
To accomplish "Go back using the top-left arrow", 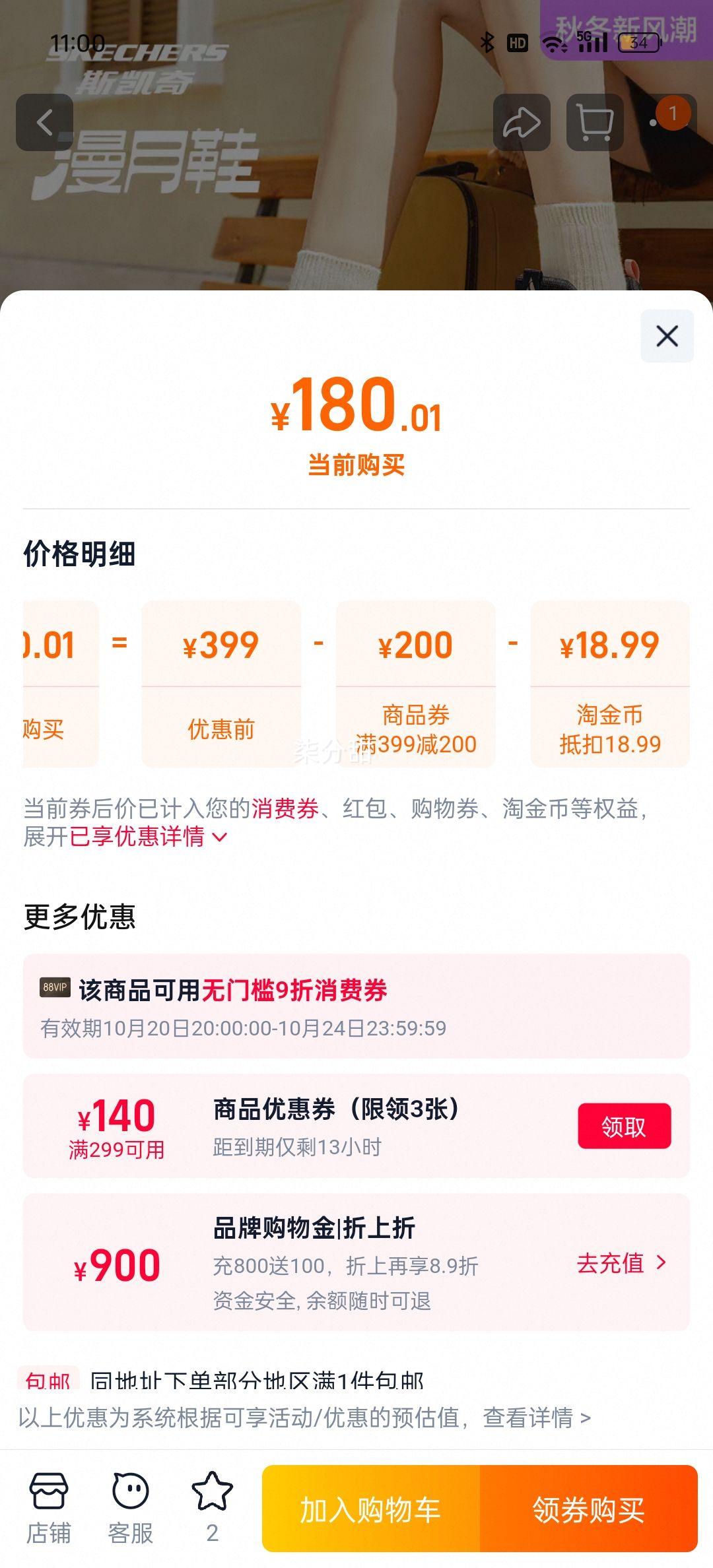I will [x=44, y=122].
